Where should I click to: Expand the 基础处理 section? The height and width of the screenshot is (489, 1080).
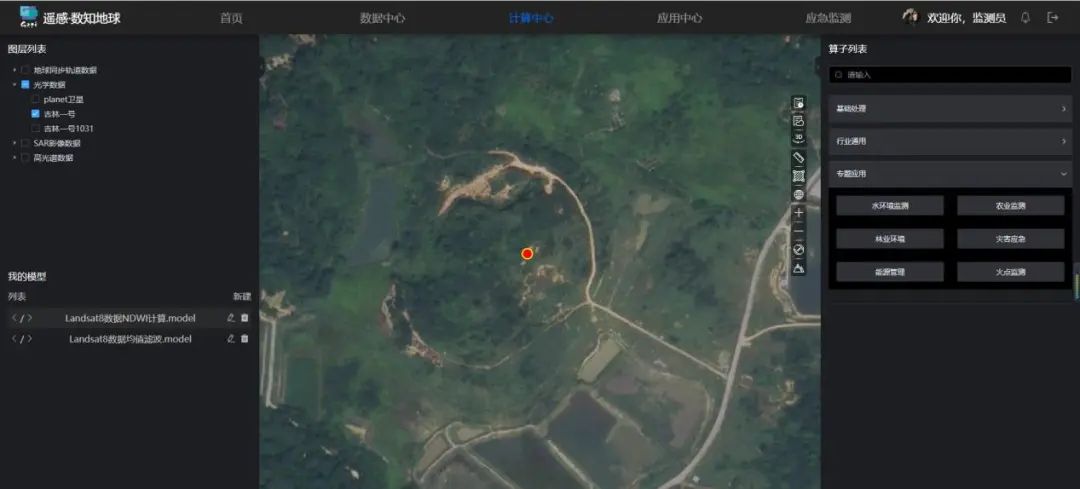(950, 108)
